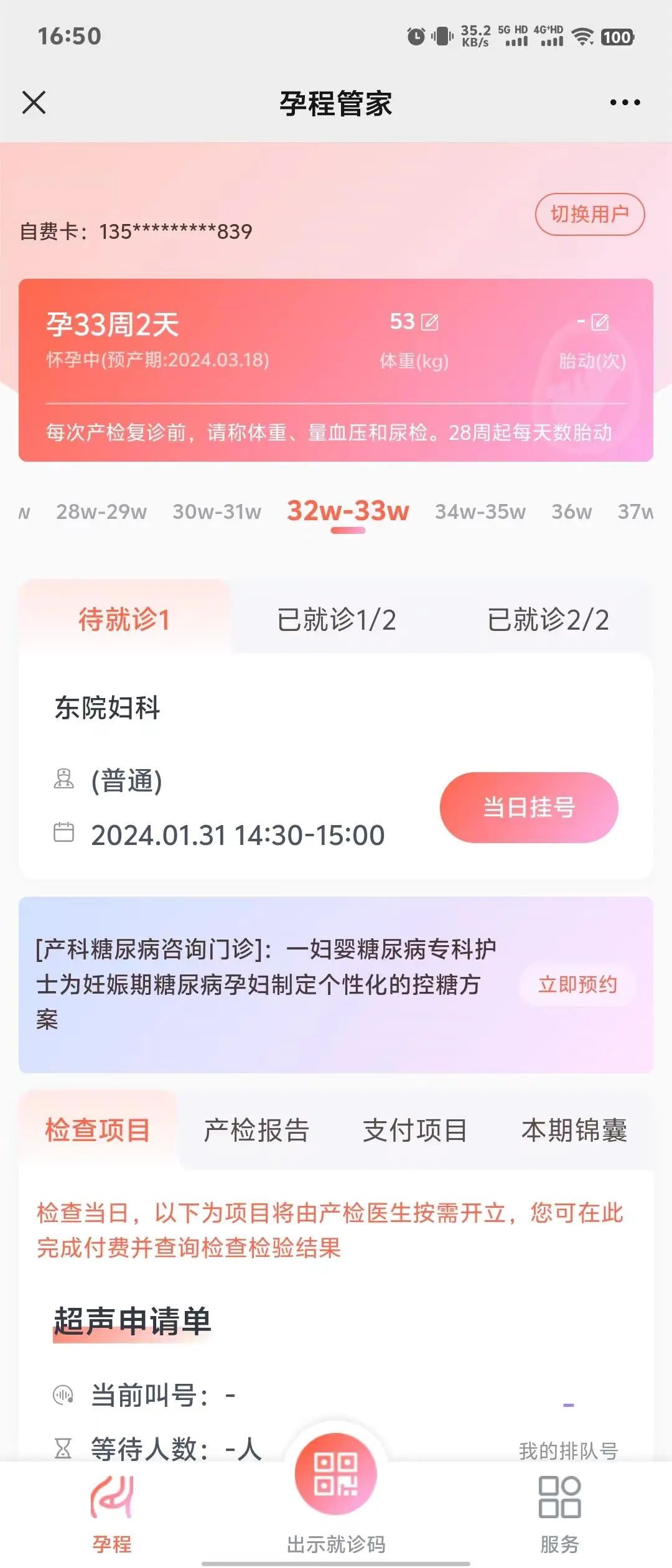Edit the 体重 weight value

(x=429, y=322)
